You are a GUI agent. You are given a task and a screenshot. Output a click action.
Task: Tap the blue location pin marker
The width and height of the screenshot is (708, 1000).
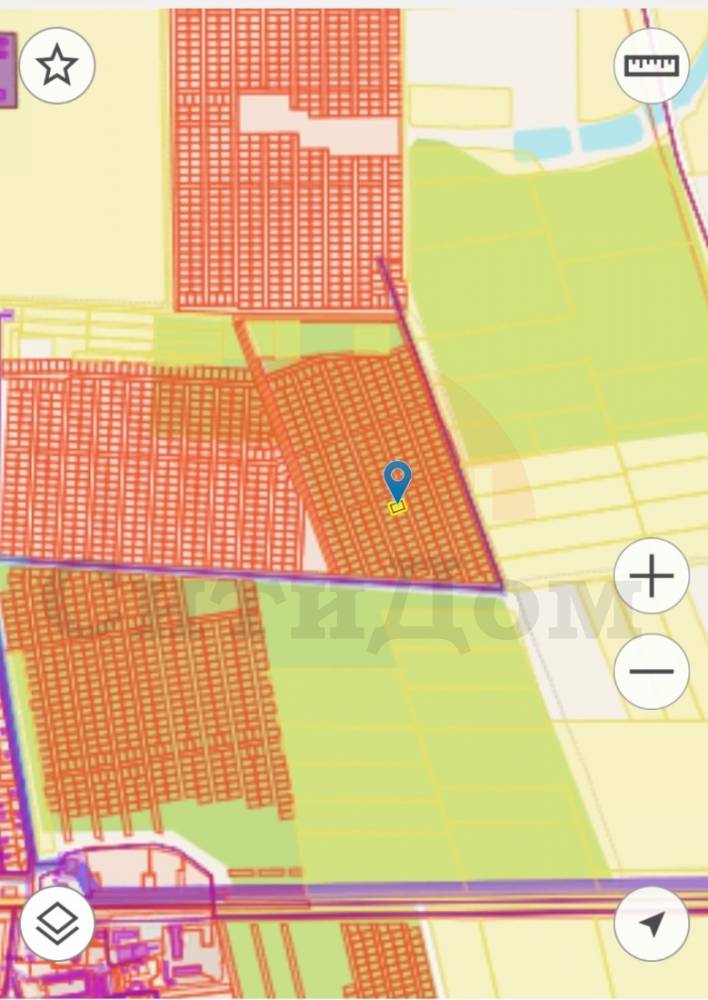click(398, 479)
